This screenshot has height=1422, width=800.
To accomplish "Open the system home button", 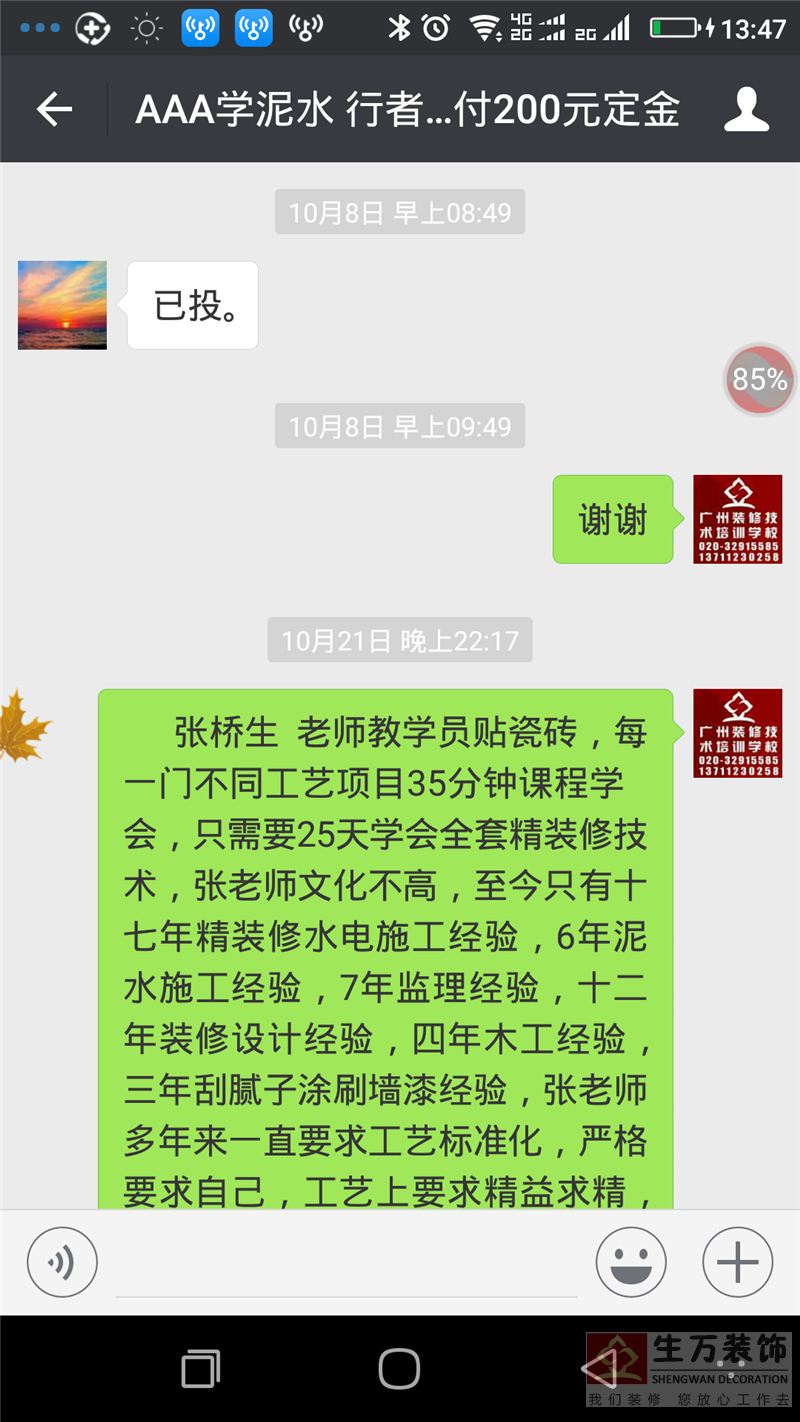I will 399,1368.
